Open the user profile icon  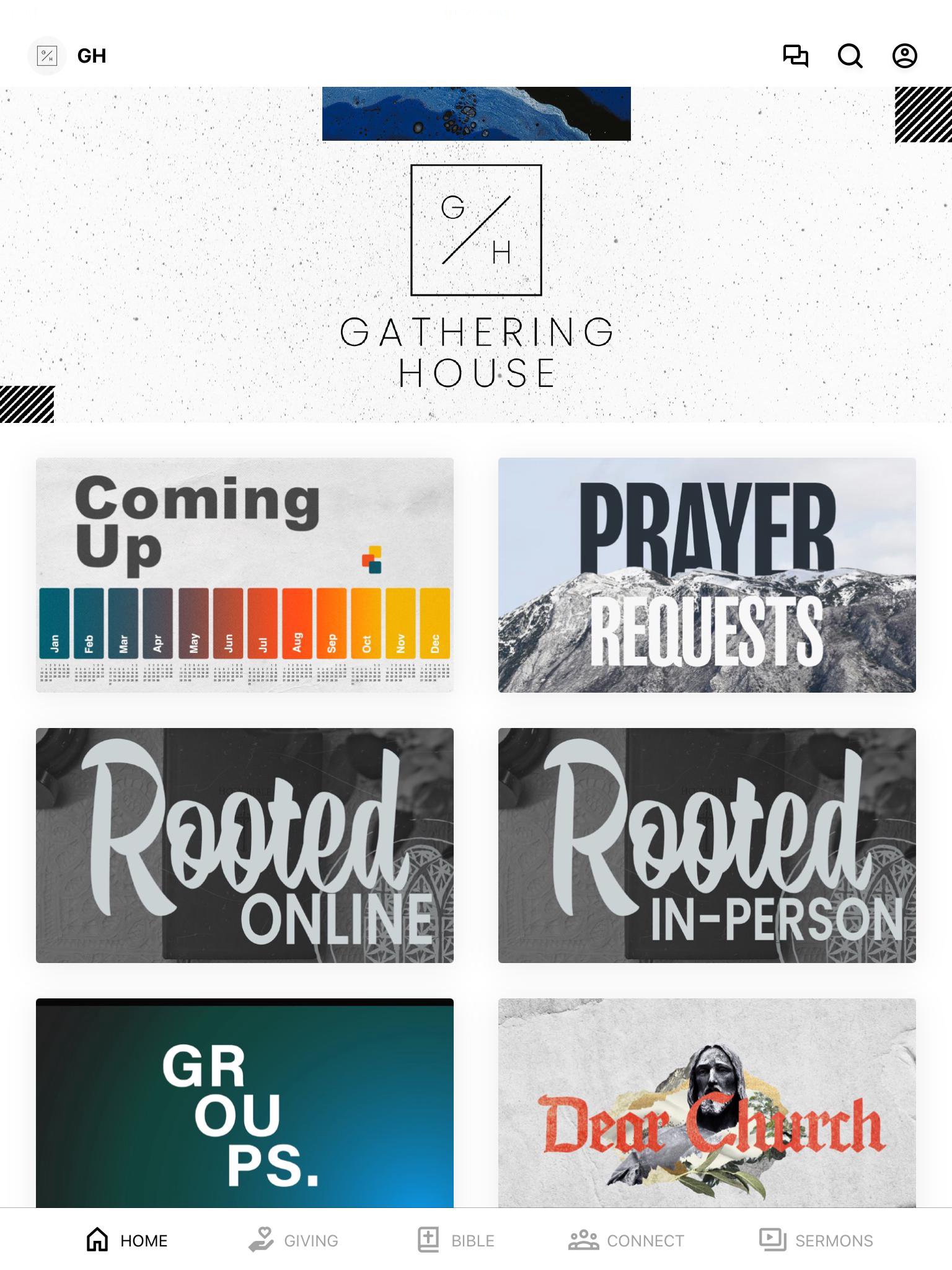(904, 56)
